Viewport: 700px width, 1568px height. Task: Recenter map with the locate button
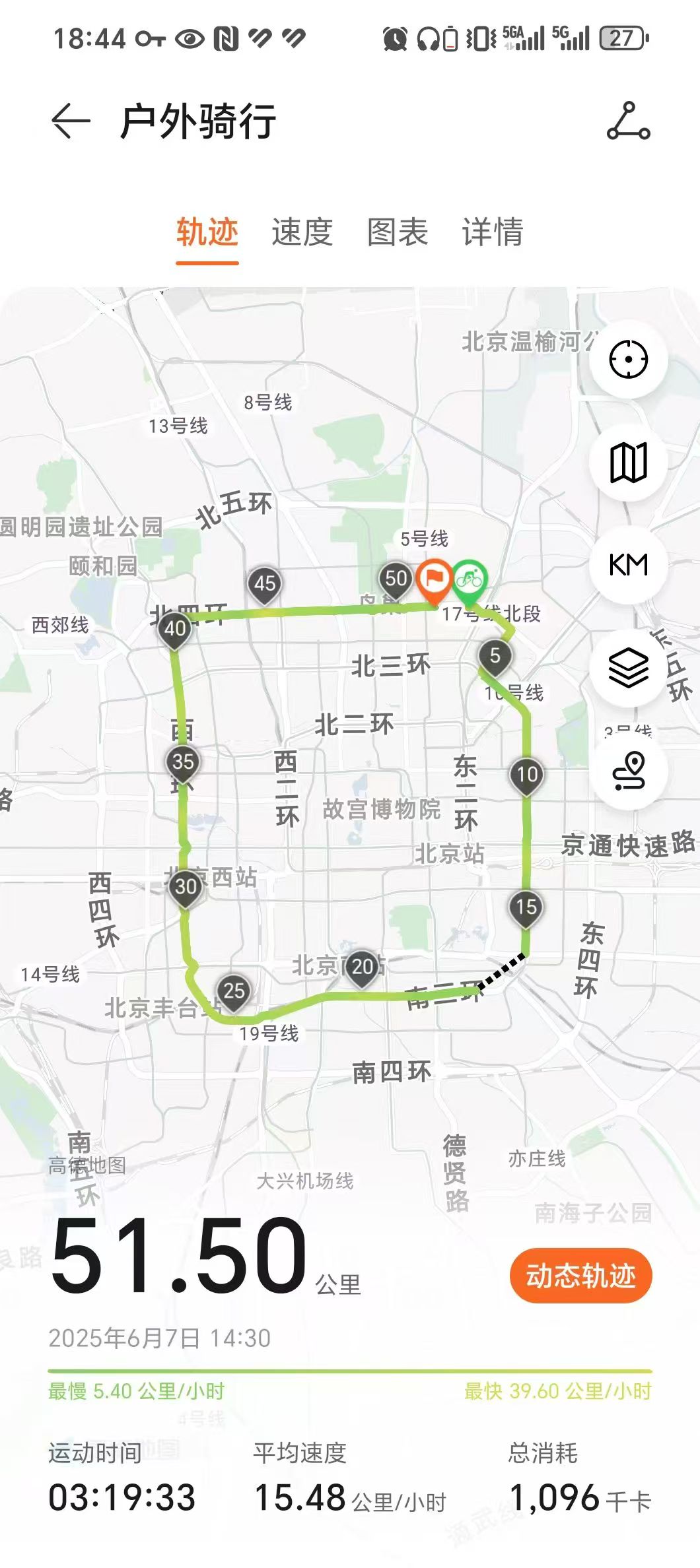tap(628, 360)
